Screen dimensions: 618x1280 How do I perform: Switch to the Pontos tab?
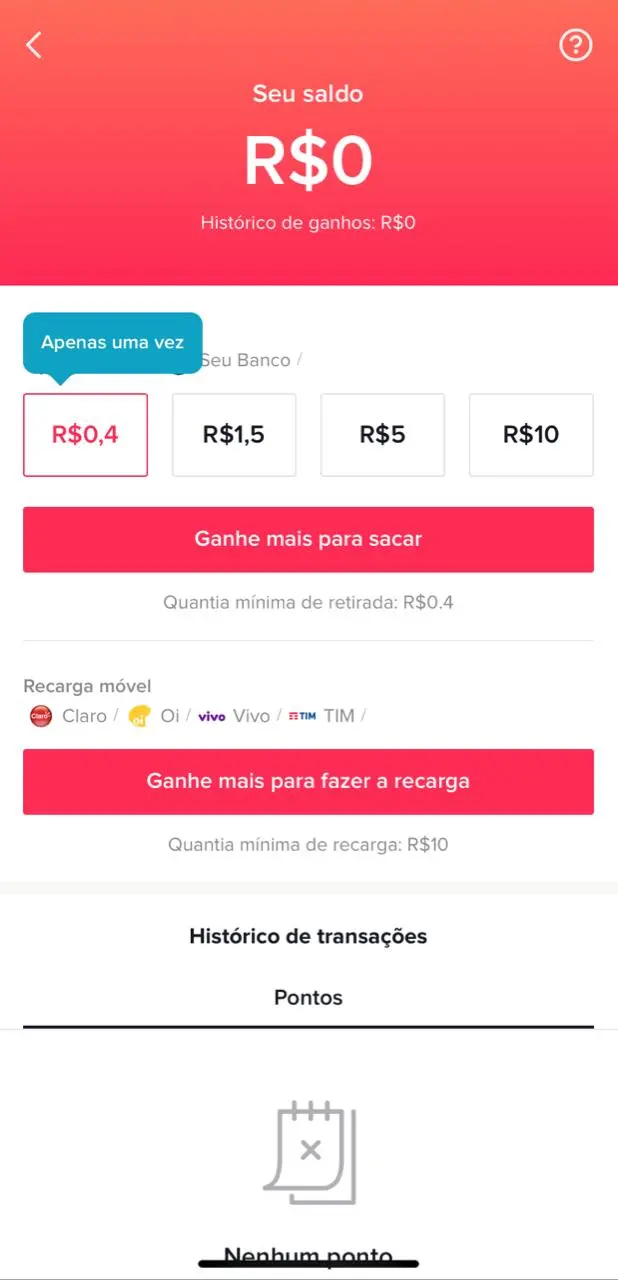308,998
